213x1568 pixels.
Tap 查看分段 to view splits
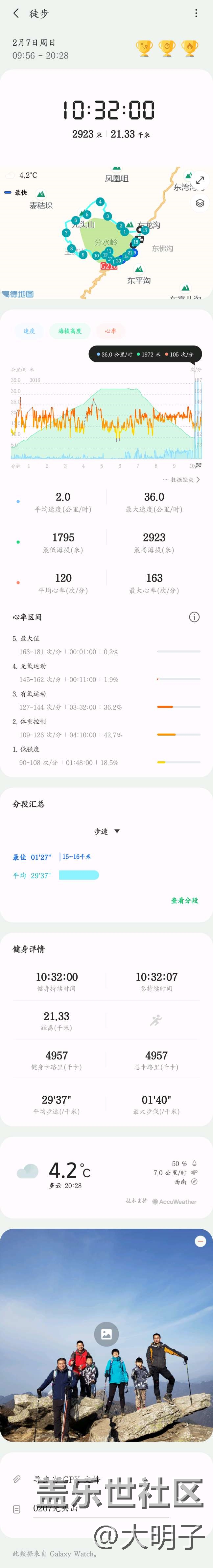coord(184,900)
